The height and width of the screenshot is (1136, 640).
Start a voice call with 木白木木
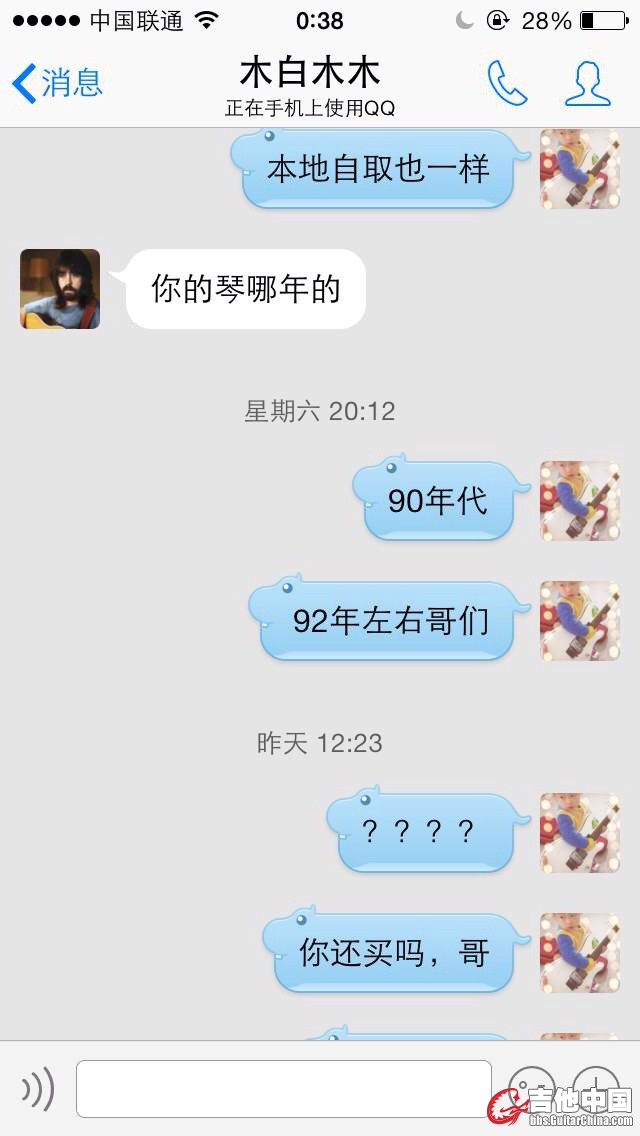[x=507, y=83]
